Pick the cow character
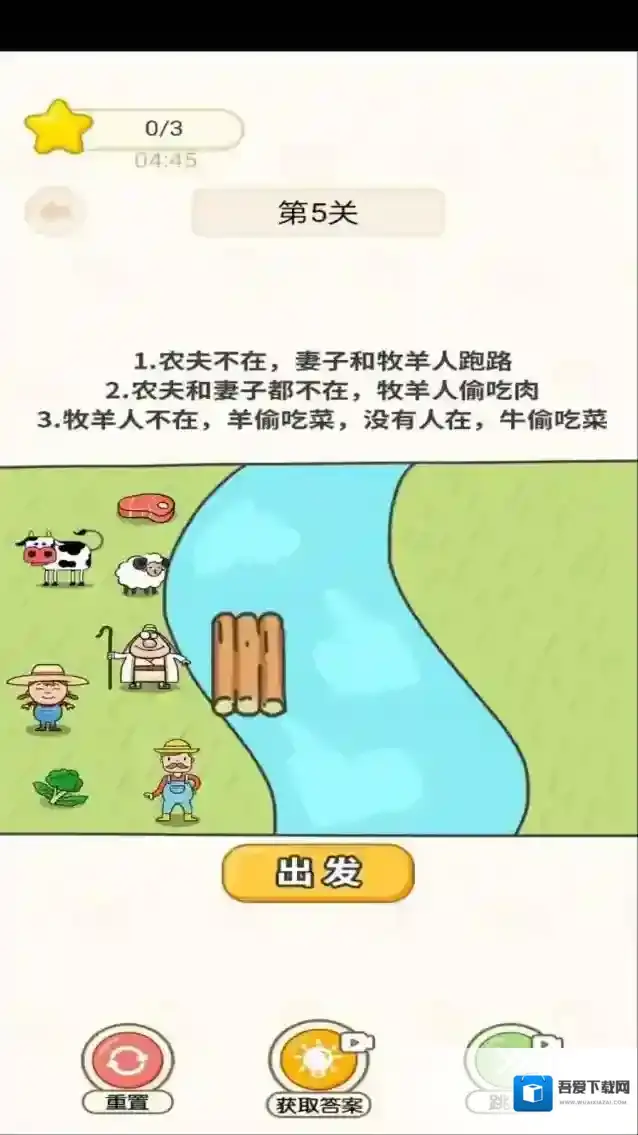 coord(58,557)
